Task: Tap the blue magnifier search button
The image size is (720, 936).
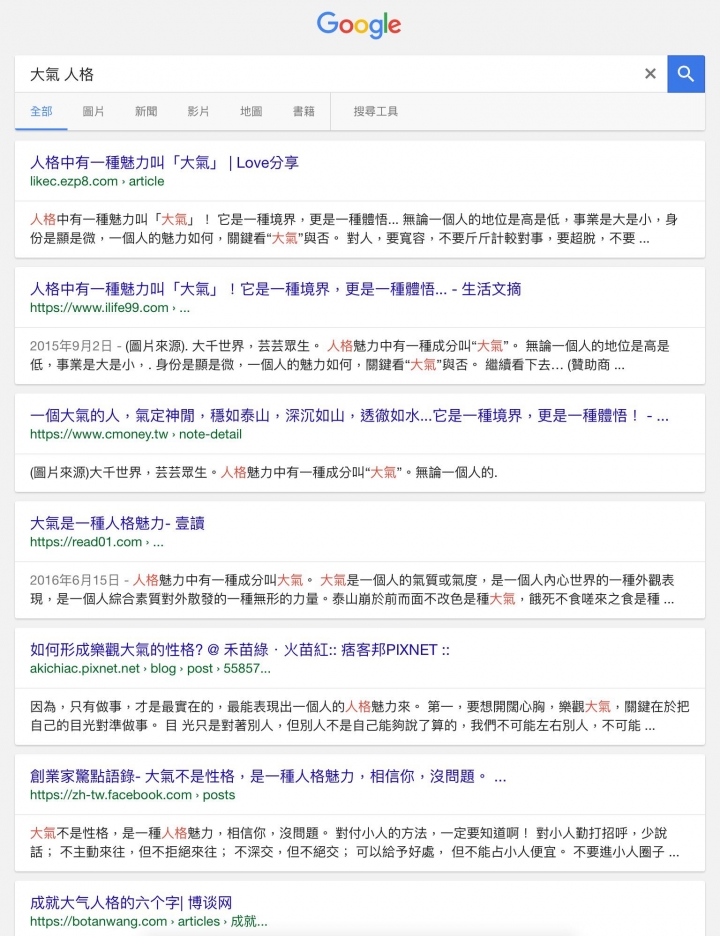Action: point(686,74)
